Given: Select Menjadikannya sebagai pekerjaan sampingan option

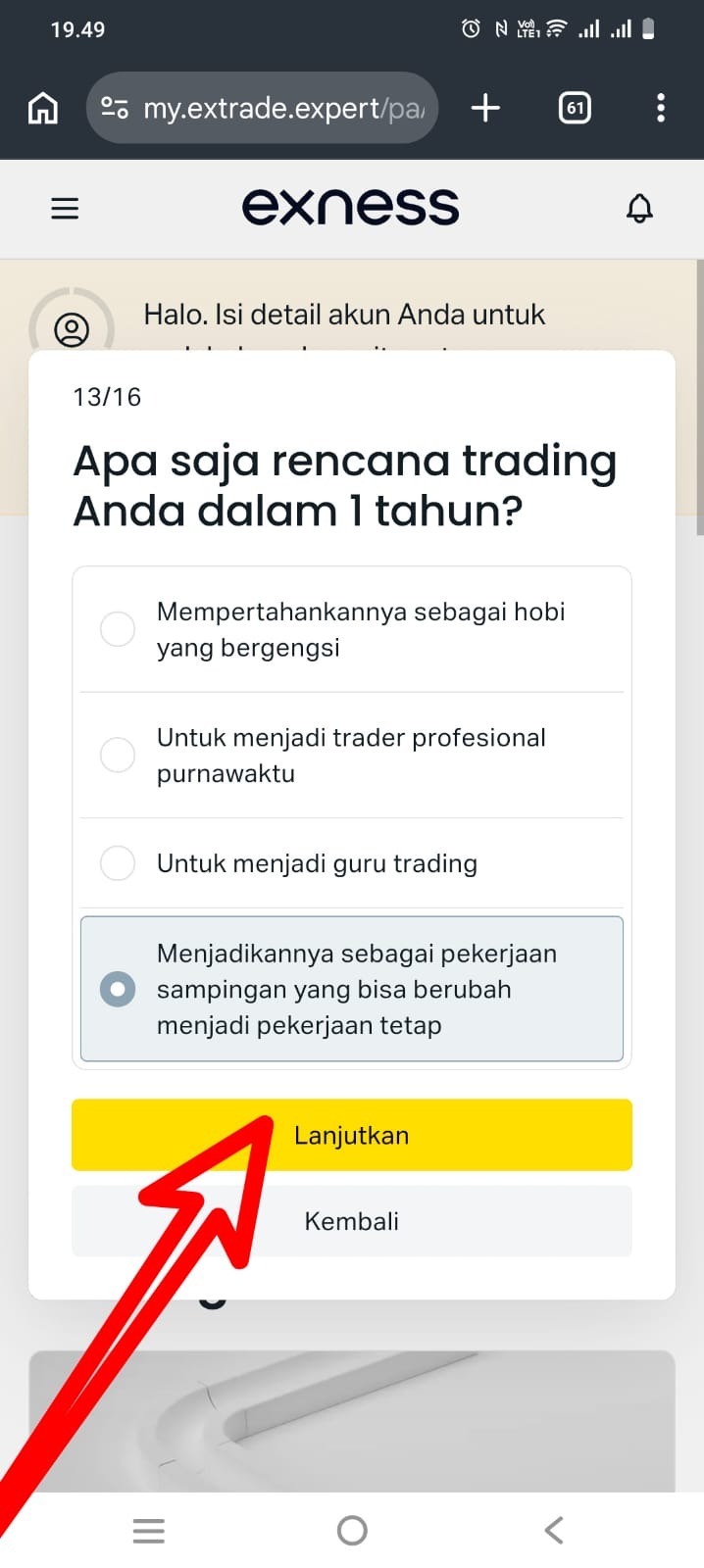Looking at the screenshot, I should (x=118, y=989).
